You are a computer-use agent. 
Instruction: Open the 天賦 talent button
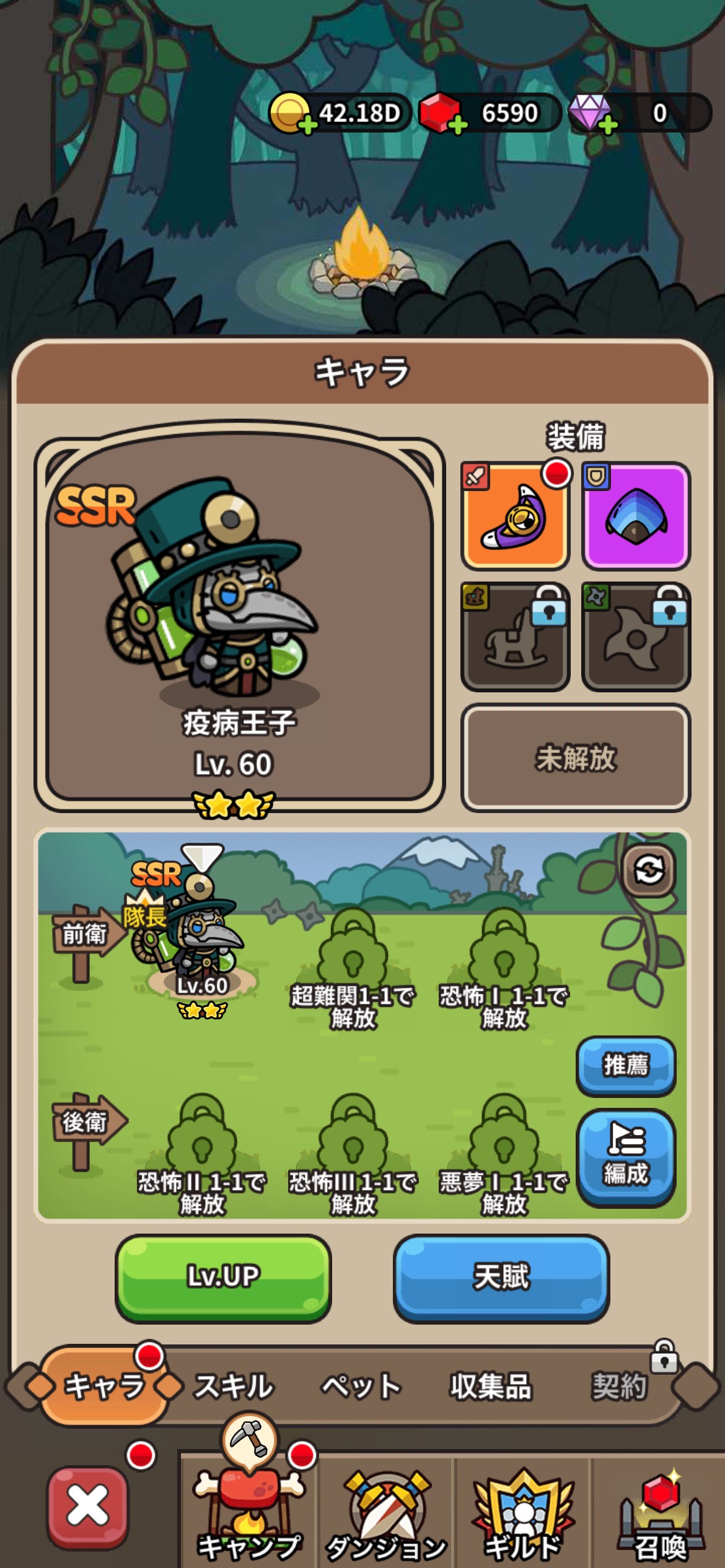501,1277
